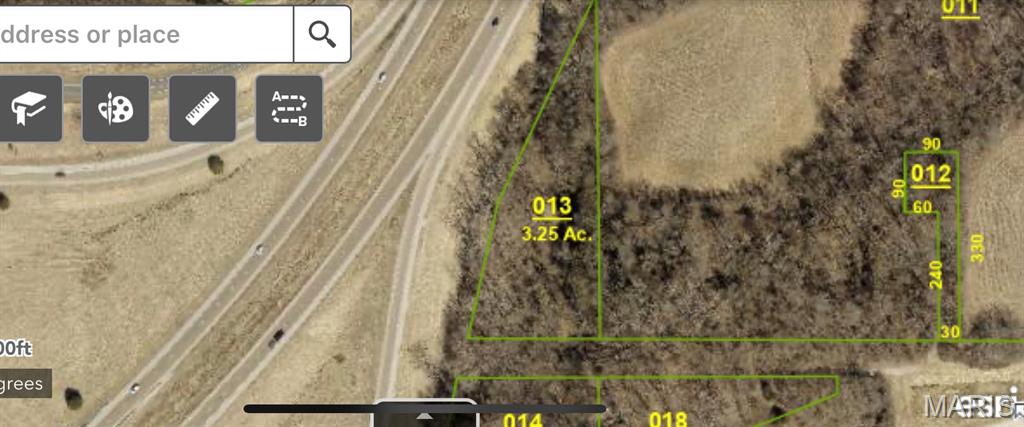Viewport: 1024px width, 427px height.
Task: Tap the address or place search field
Action: 140,35
